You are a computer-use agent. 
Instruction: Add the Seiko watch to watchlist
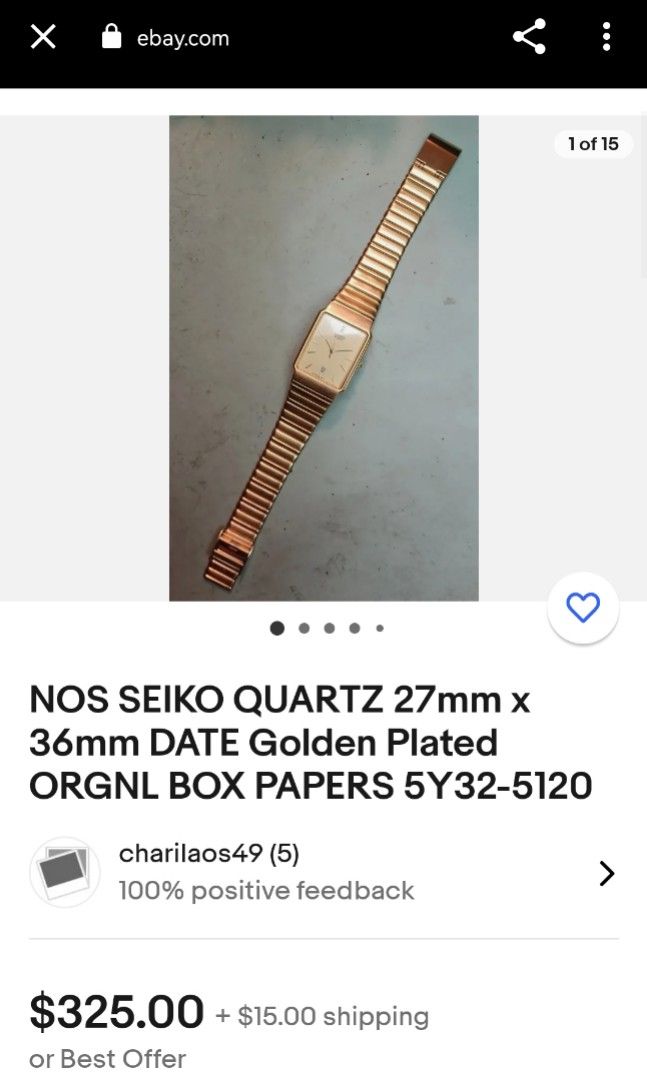point(583,607)
